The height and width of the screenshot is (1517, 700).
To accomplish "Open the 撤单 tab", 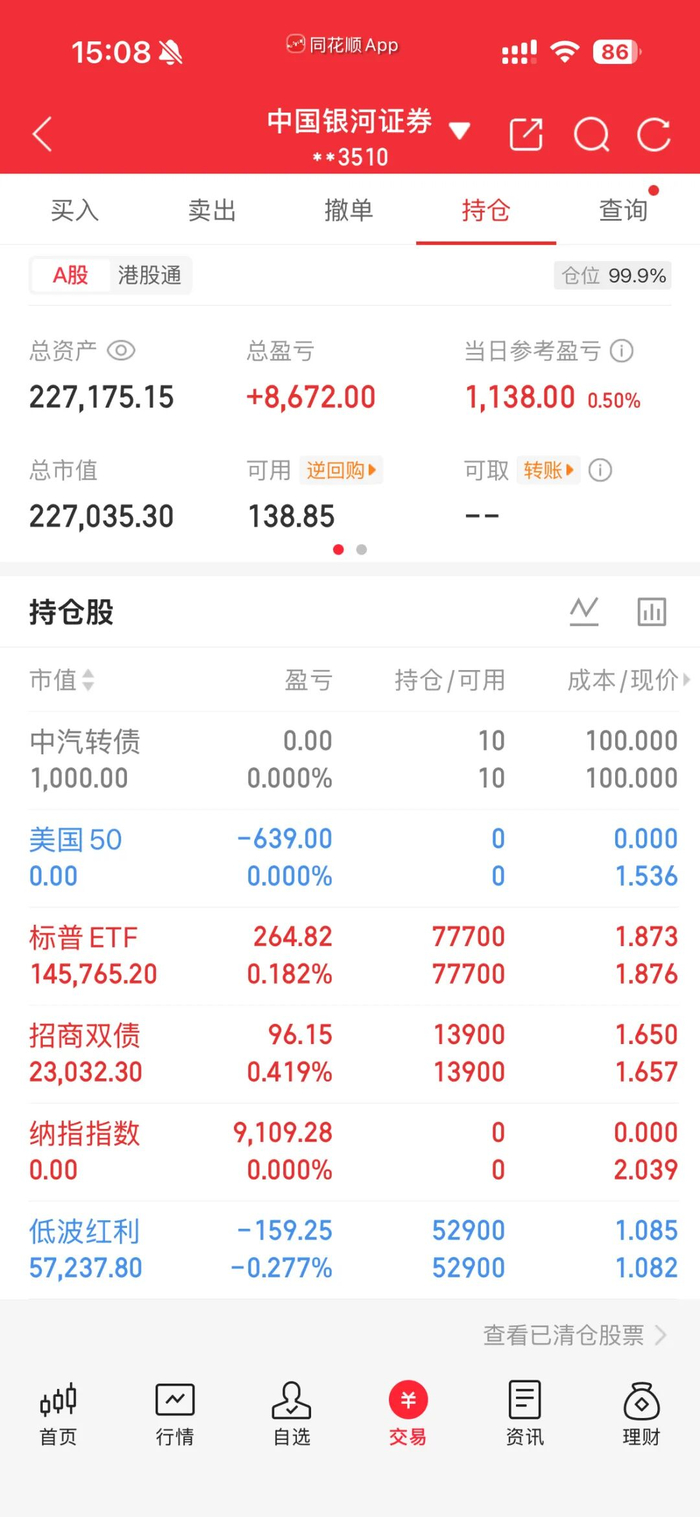I will 349,210.
